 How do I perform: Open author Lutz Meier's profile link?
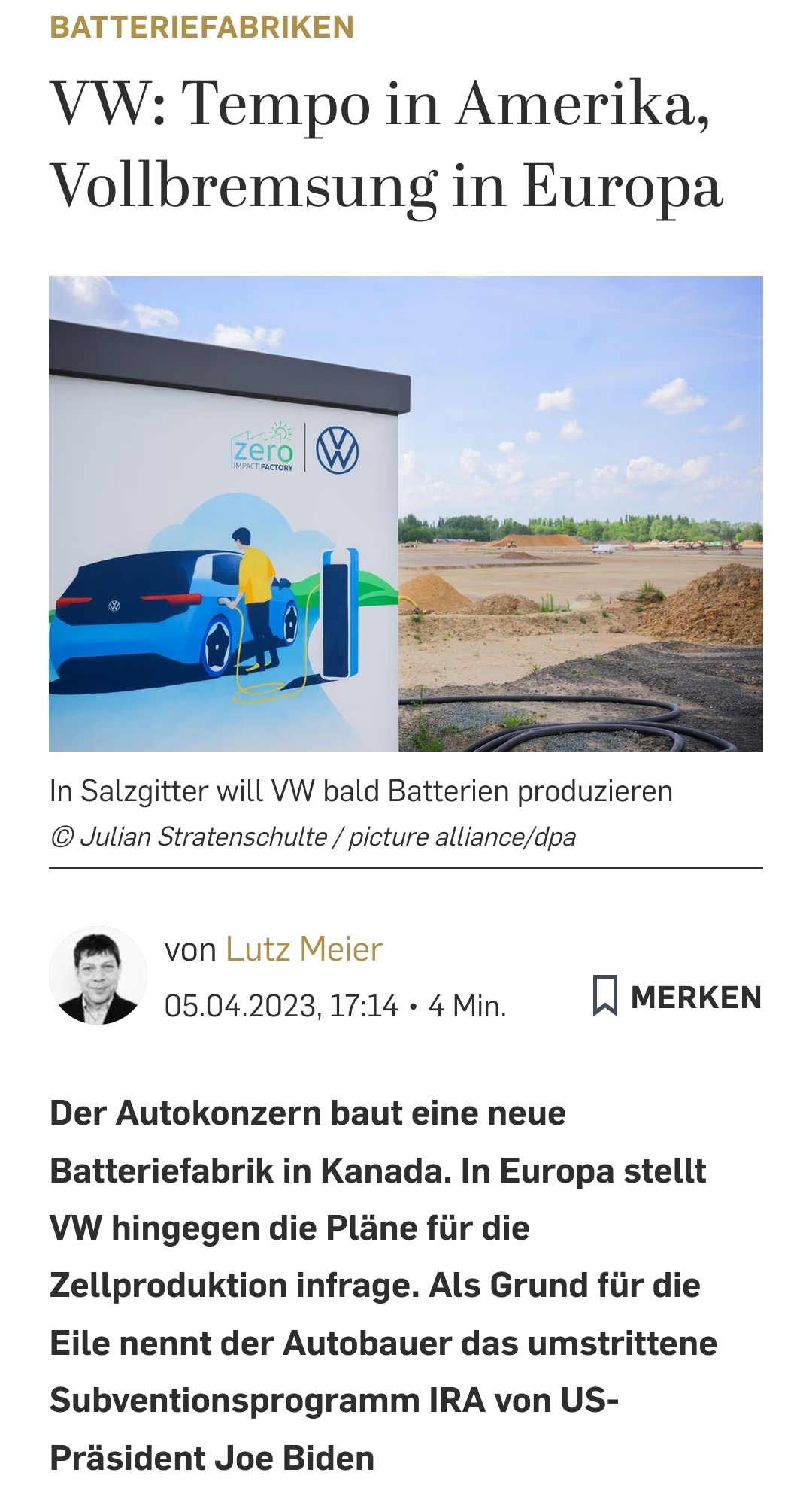(x=304, y=949)
